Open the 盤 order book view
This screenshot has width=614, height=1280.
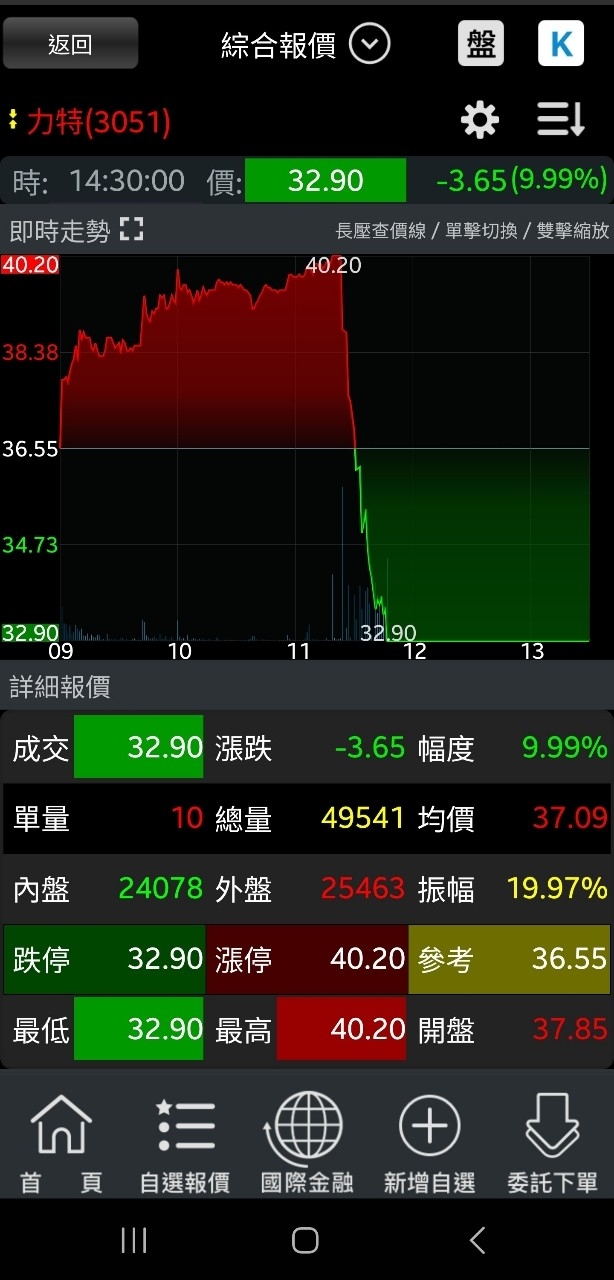481,44
